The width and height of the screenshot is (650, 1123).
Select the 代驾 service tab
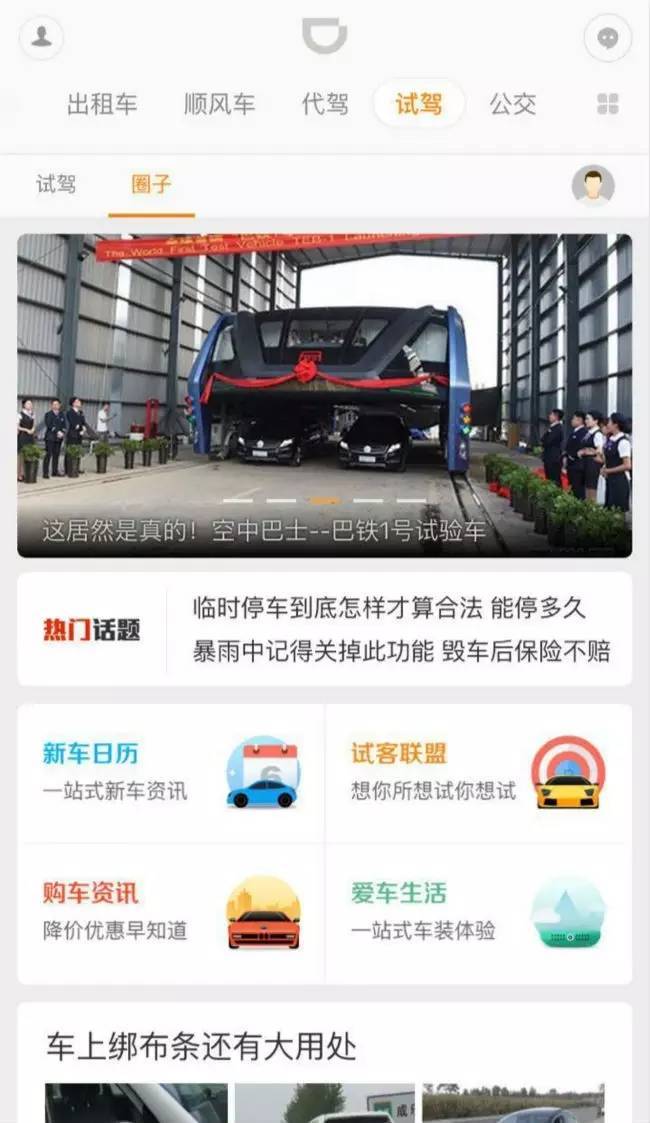click(324, 104)
